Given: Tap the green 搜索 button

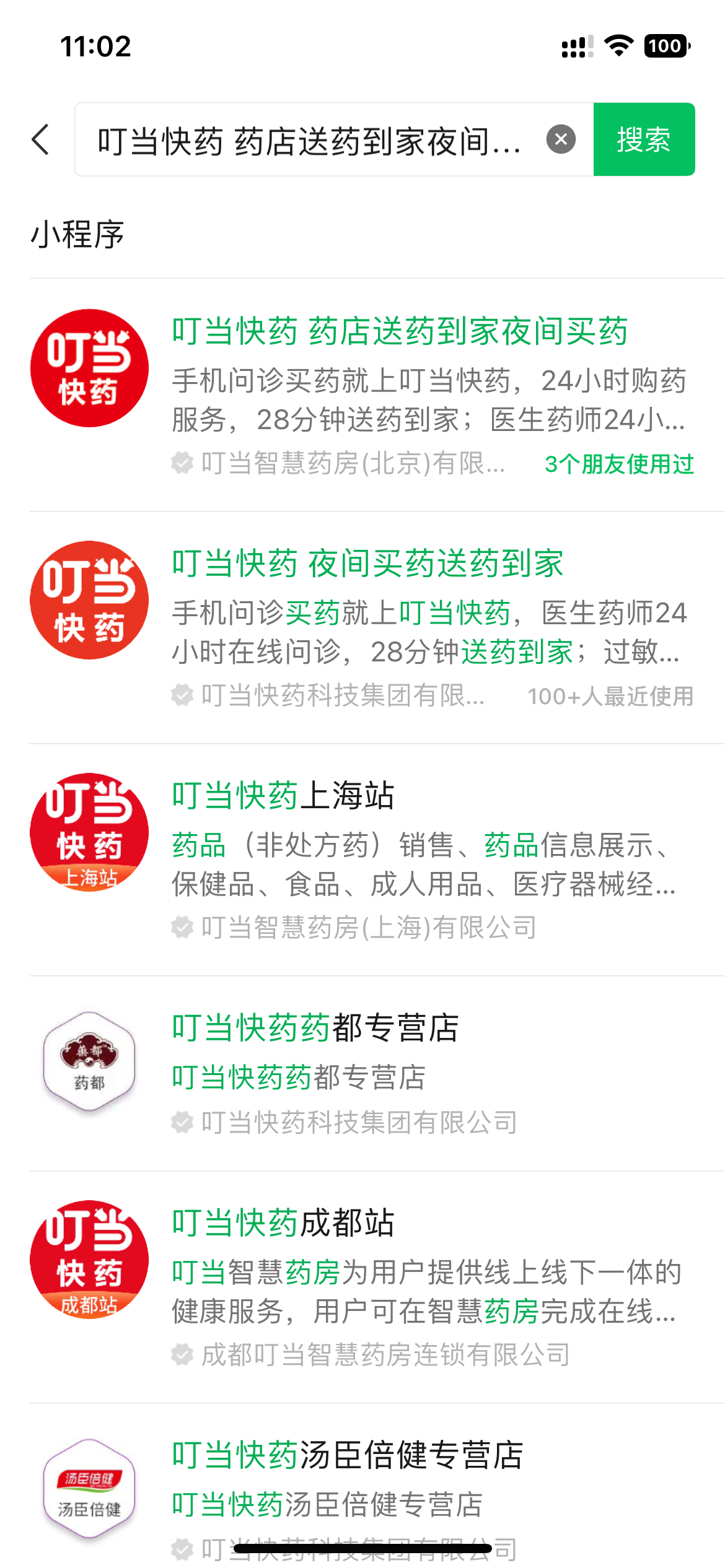Looking at the screenshot, I should 644,139.
